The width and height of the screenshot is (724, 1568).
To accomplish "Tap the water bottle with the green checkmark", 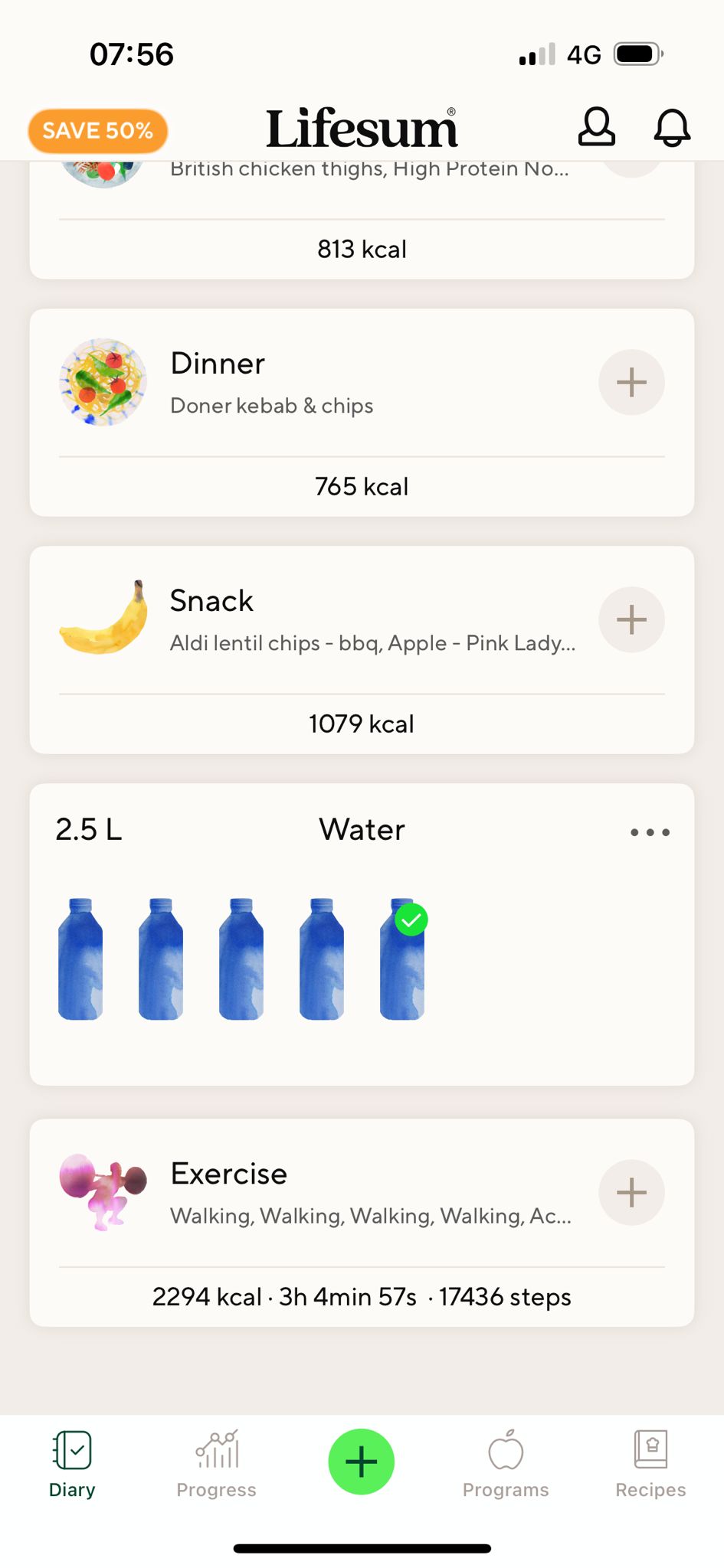I will click(x=402, y=959).
